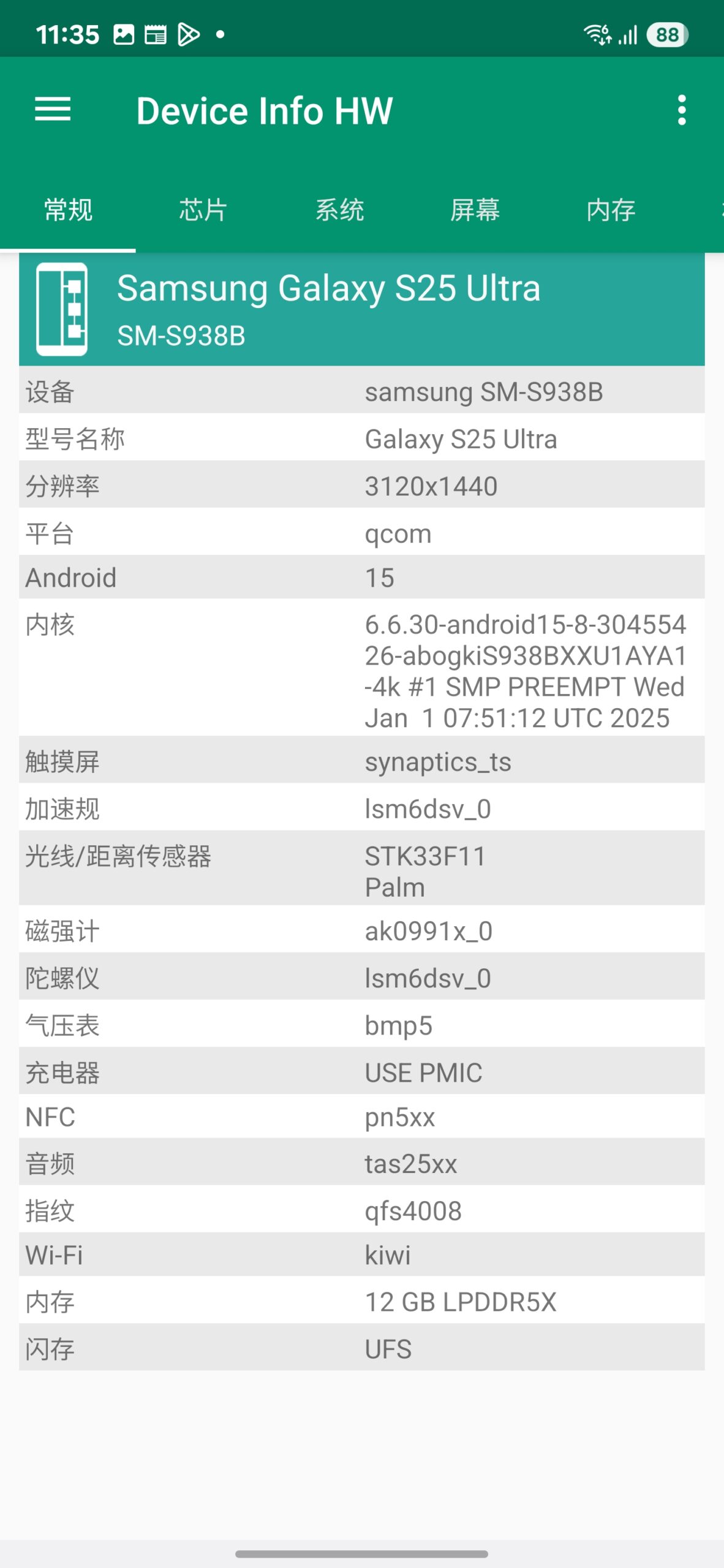Select the 常规 tab
Image resolution: width=724 pixels, height=1568 pixels.
coord(68,210)
